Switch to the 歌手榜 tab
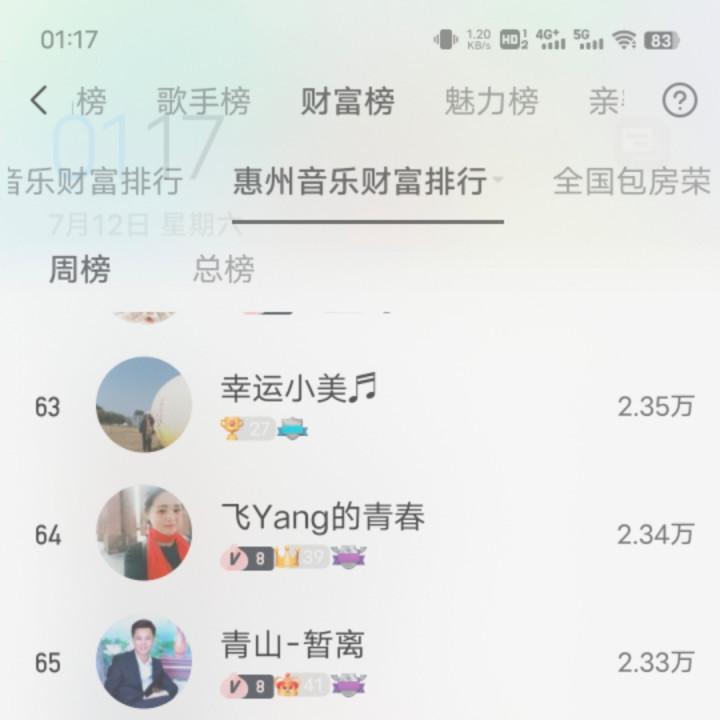 (x=203, y=101)
